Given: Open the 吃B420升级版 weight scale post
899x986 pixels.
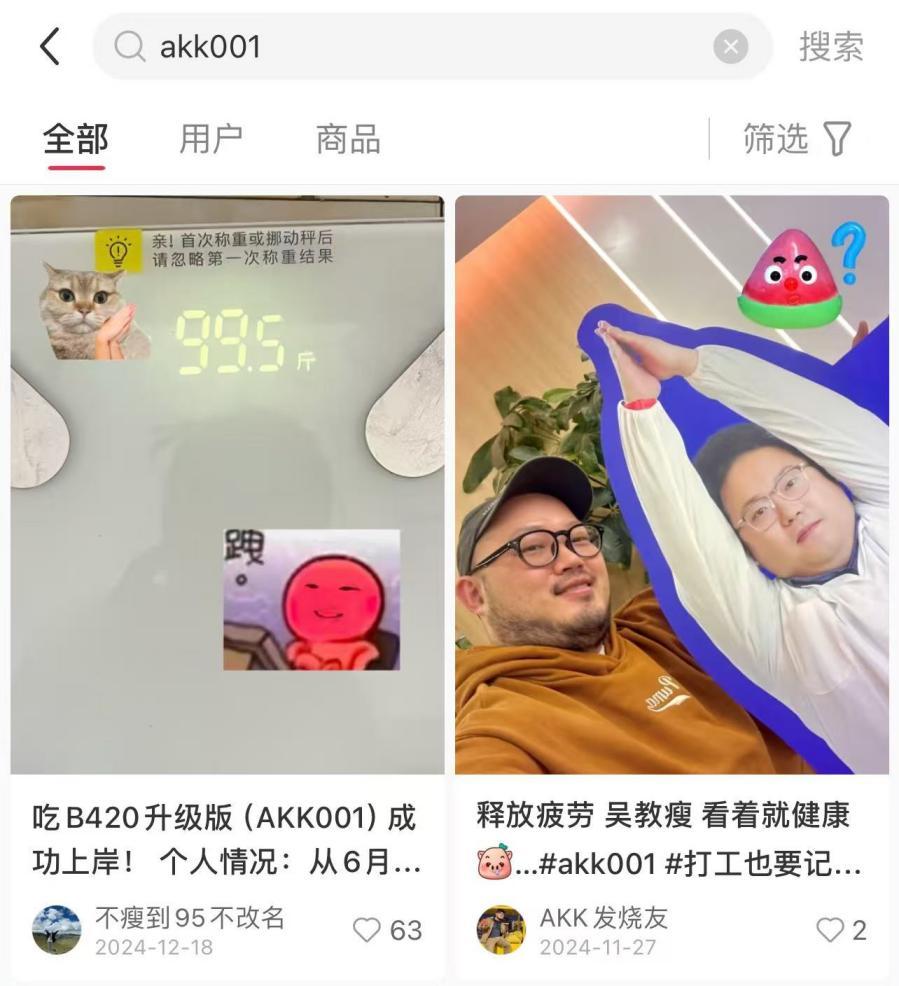Looking at the screenshot, I should (x=227, y=485).
